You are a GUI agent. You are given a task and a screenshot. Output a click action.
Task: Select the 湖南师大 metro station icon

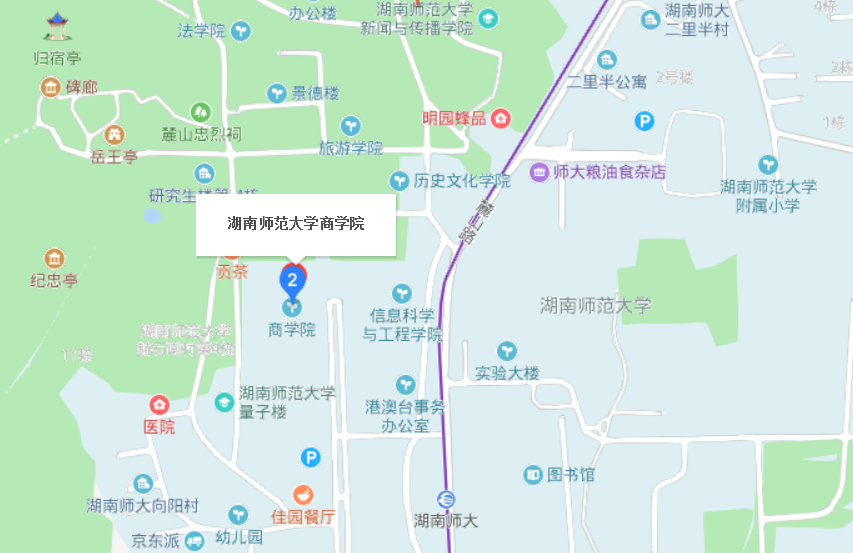click(446, 499)
